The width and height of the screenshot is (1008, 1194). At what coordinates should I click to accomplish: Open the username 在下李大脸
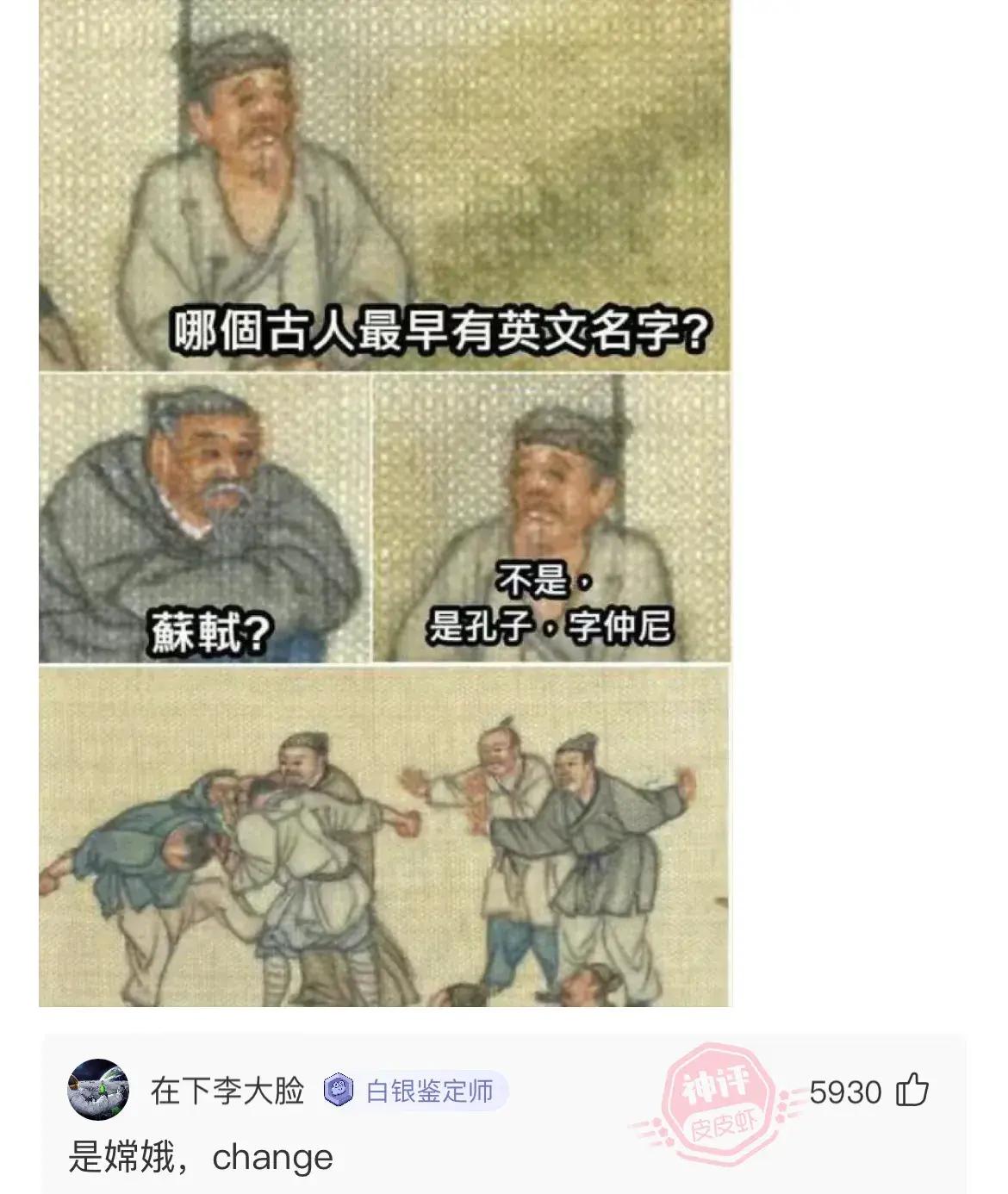[227, 1091]
